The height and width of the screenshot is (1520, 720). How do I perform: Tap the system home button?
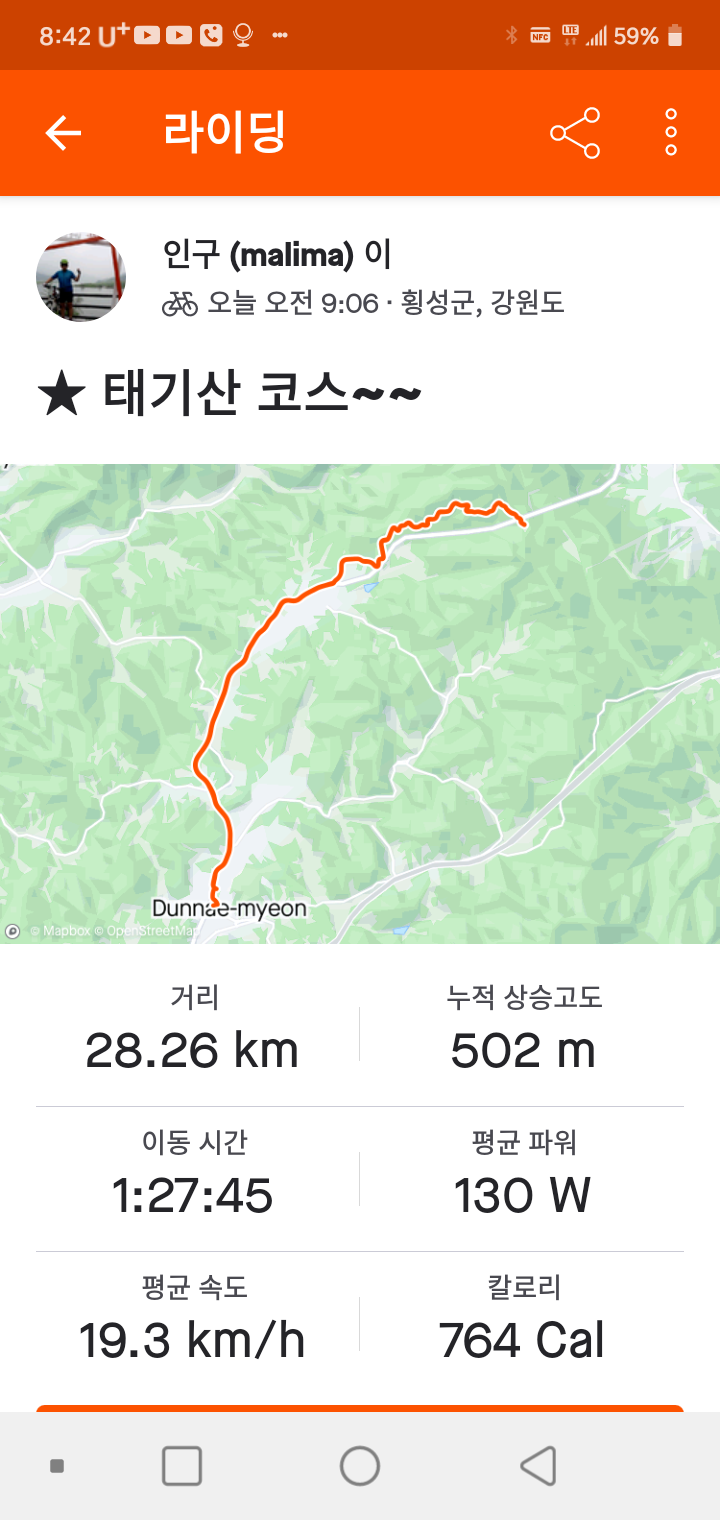(360, 1466)
